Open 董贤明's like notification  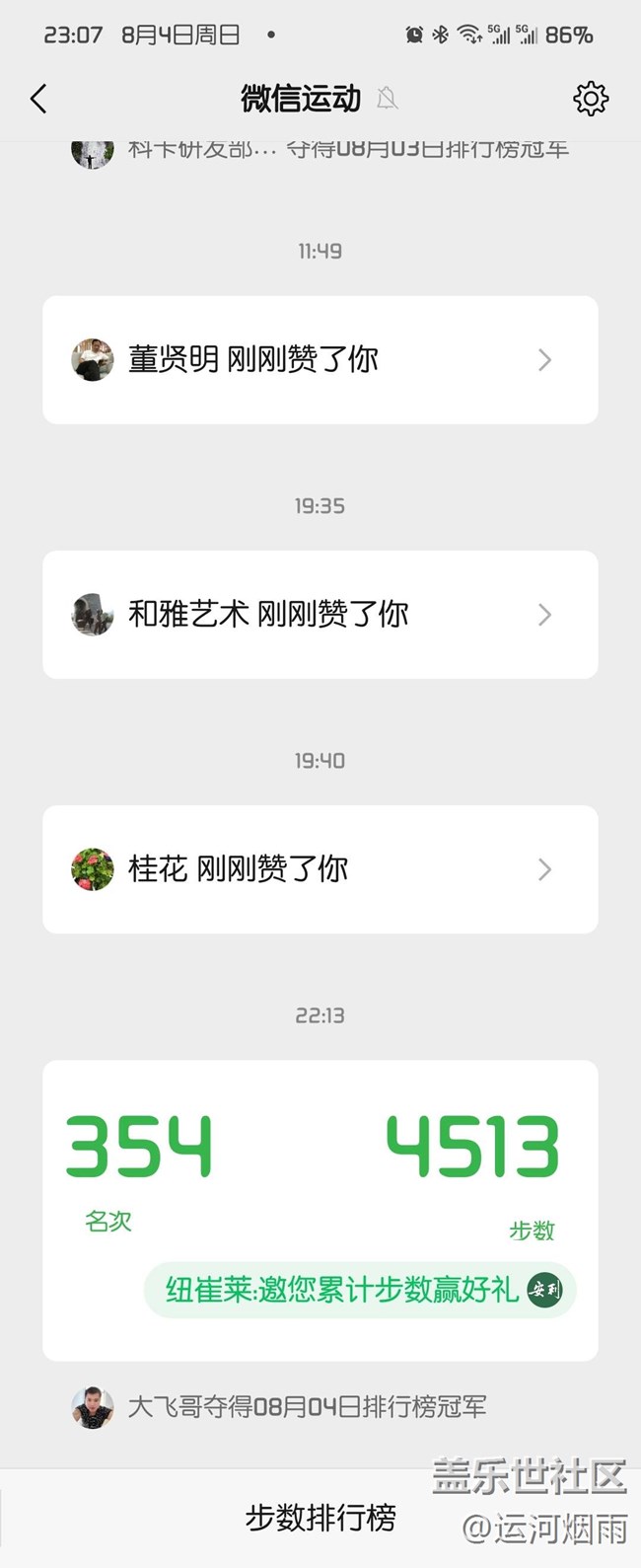coord(320,360)
